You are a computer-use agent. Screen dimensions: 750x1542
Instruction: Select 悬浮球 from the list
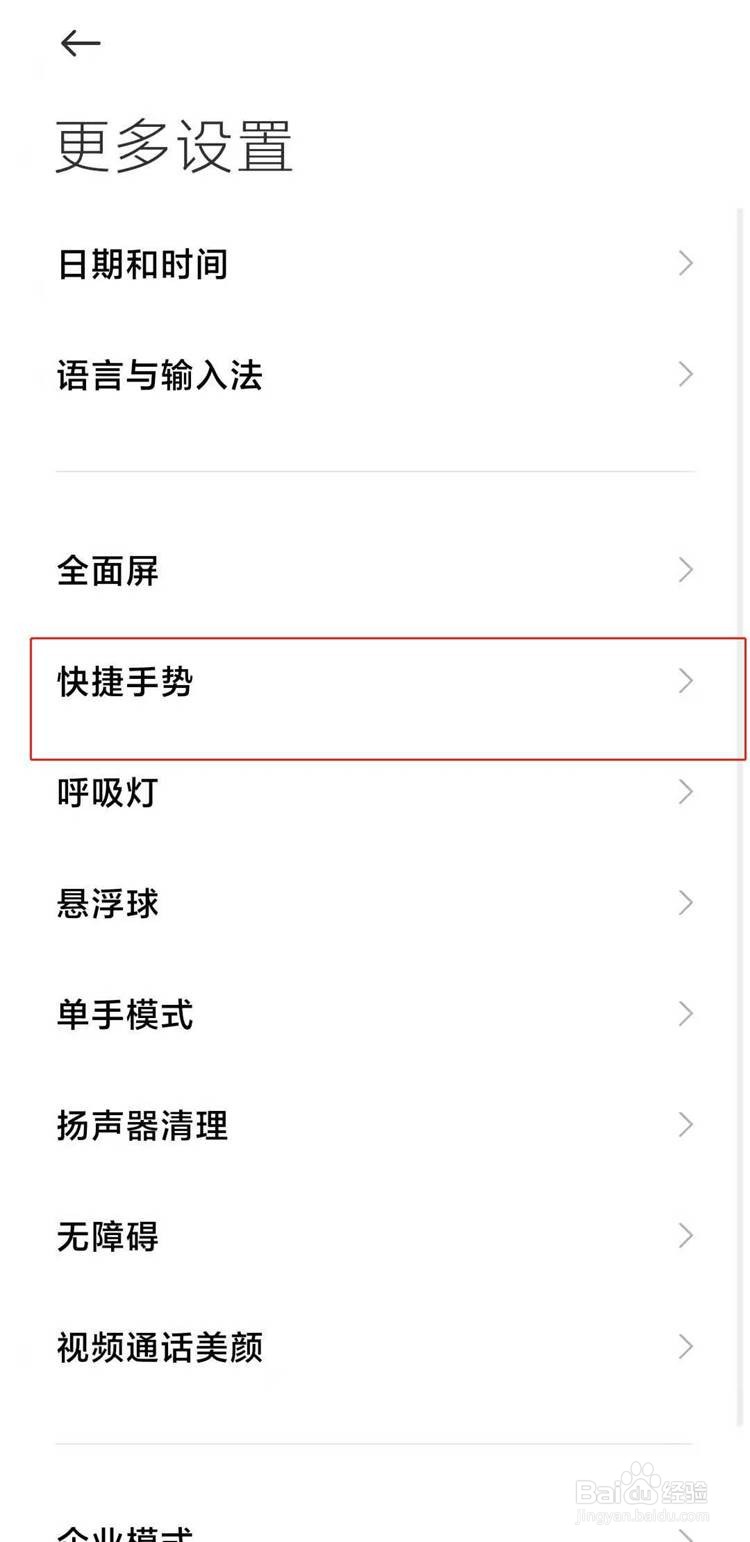pos(108,903)
